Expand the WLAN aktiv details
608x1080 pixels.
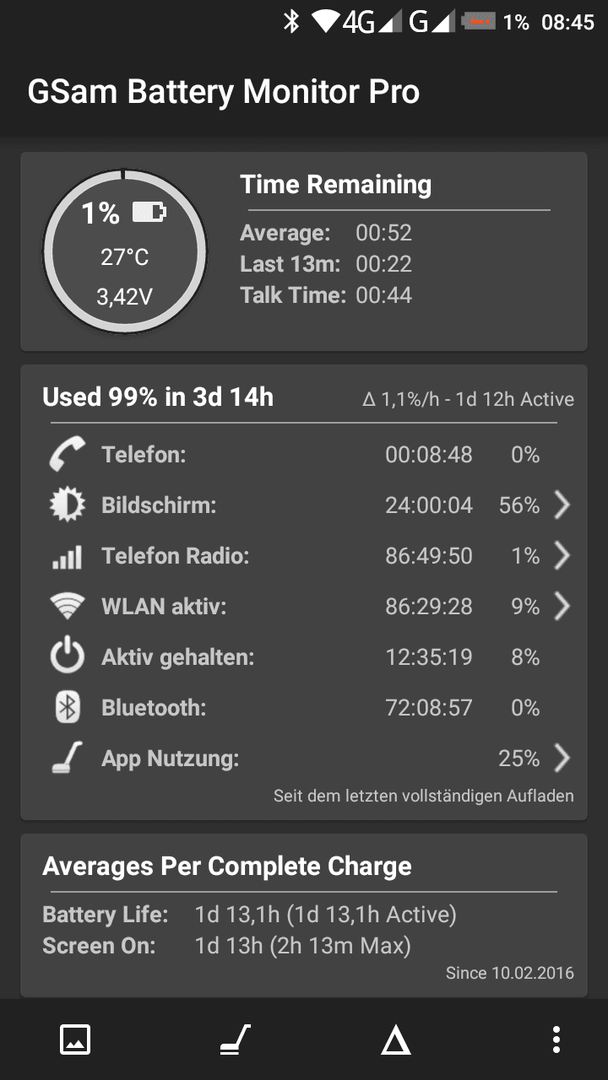click(304, 606)
